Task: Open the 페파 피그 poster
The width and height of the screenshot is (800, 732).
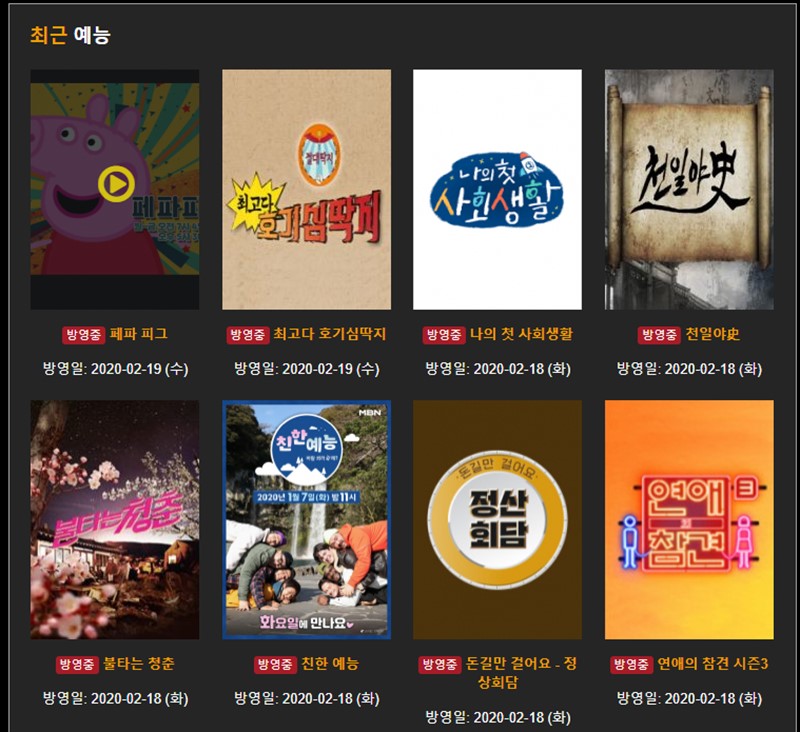Action: tap(114, 189)
